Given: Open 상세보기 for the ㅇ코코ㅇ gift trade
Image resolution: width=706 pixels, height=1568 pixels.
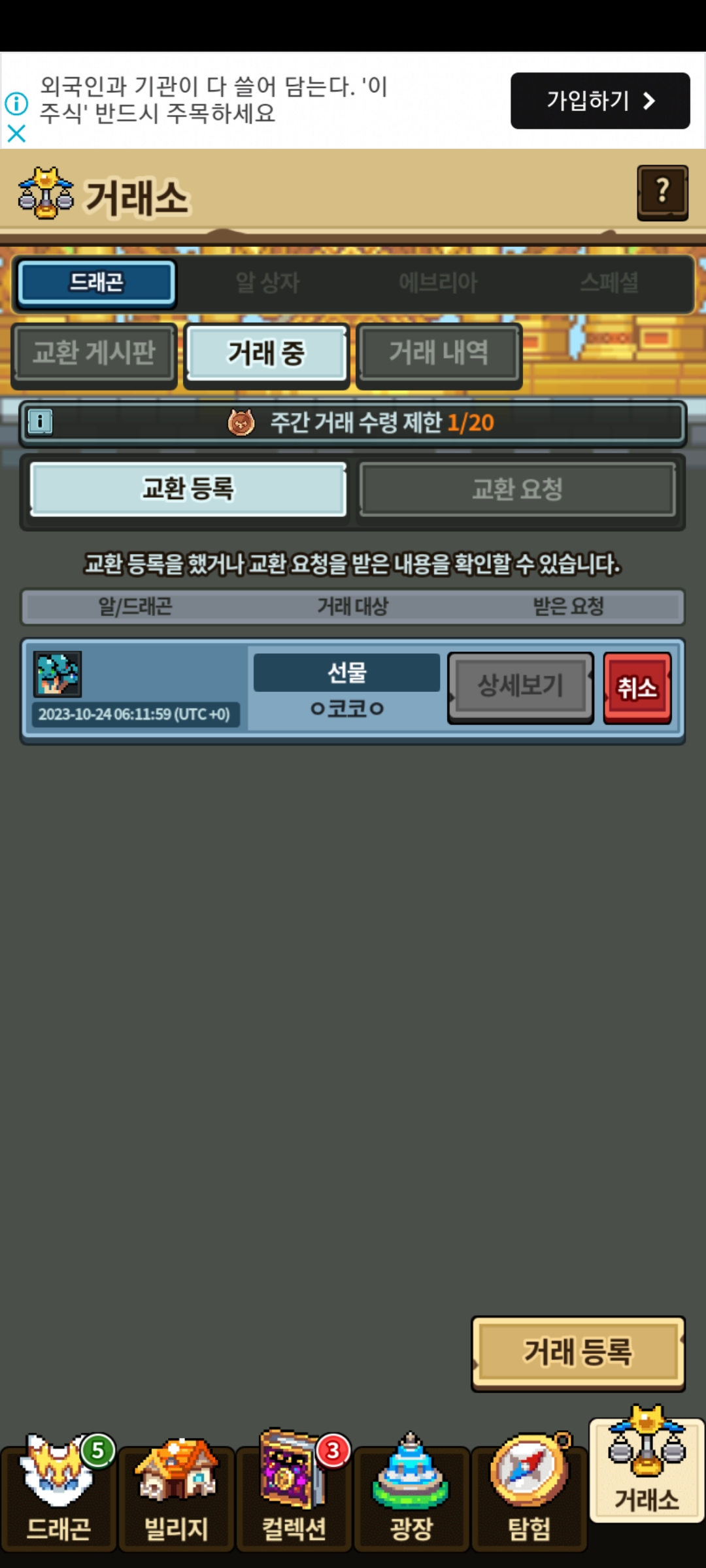Looking at the screenshot, I should coord(520,686).
